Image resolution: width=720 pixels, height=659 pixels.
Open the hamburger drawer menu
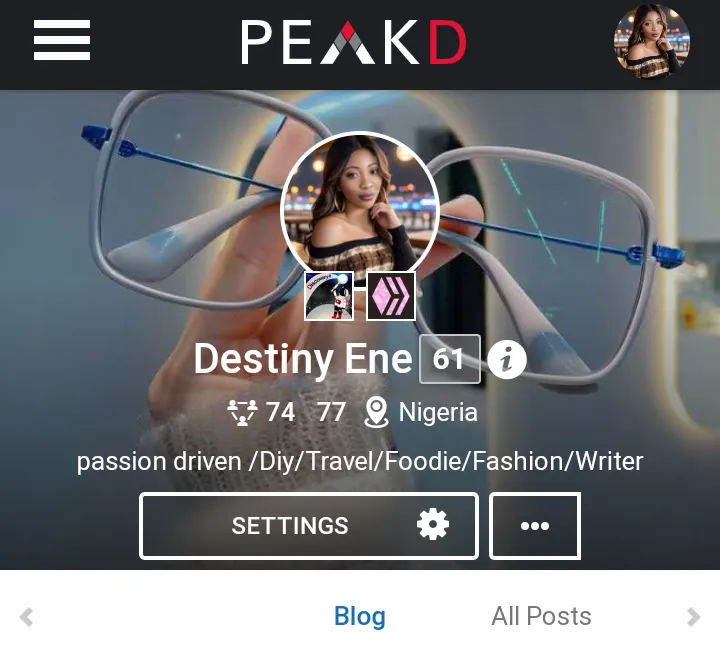[x=62, y=42]
